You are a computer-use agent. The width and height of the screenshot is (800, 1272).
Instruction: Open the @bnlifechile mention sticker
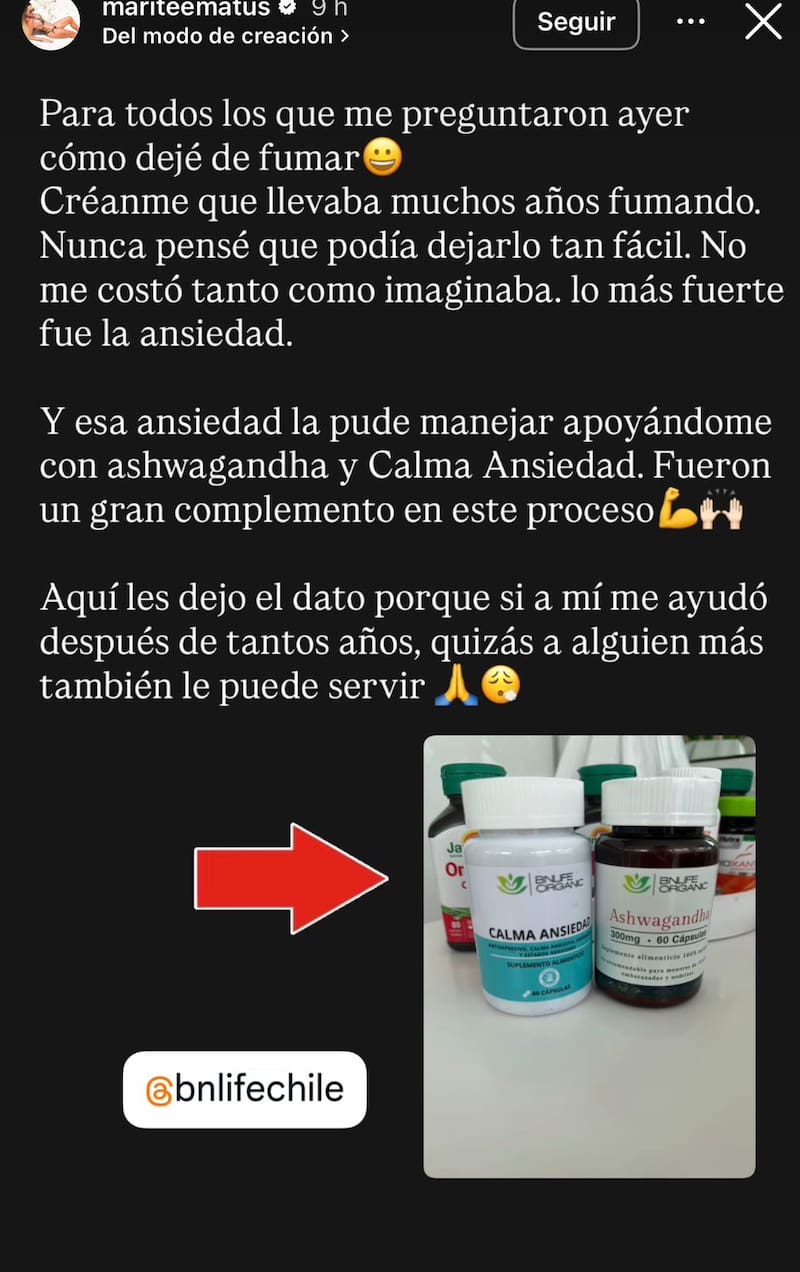pyautogui.click(x=245, y=1090)
